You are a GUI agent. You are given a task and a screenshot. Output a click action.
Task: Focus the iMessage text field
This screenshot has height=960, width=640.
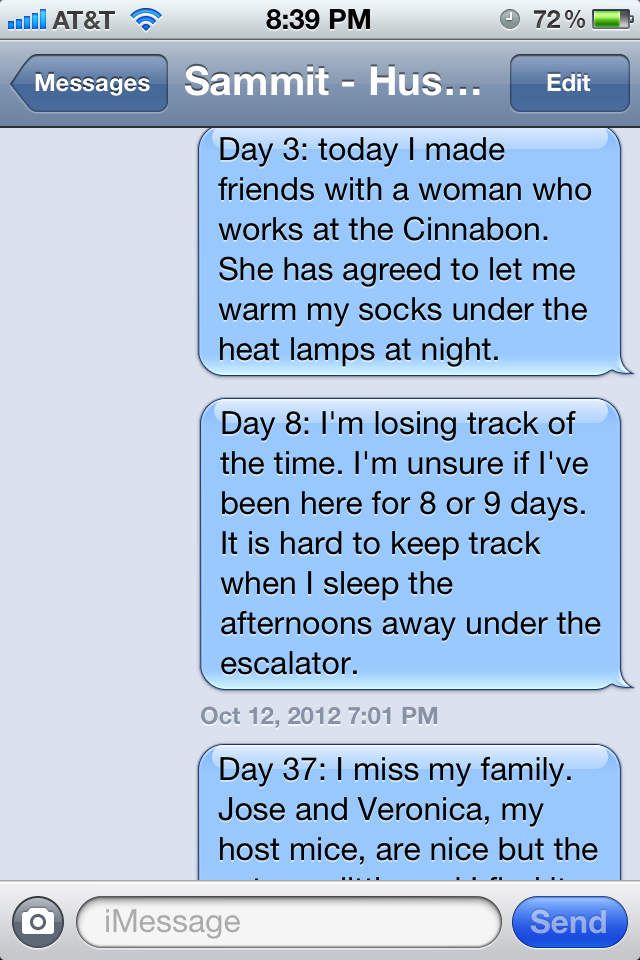point(288,921)
